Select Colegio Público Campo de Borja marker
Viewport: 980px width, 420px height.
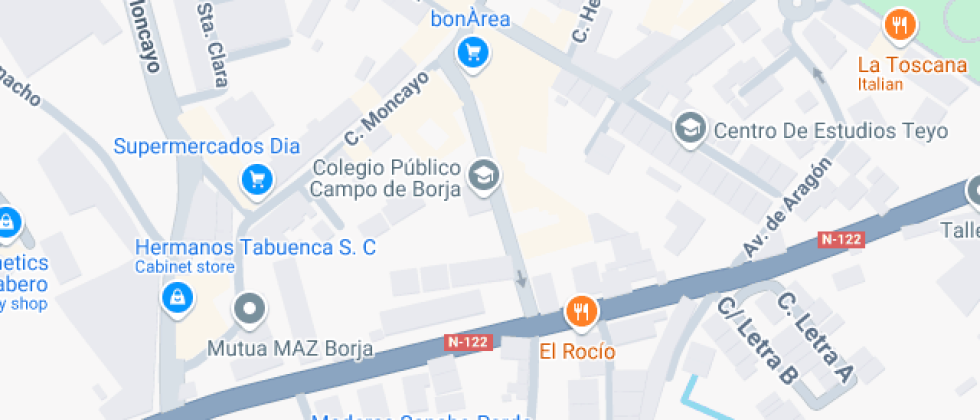(x=485, y=174)
